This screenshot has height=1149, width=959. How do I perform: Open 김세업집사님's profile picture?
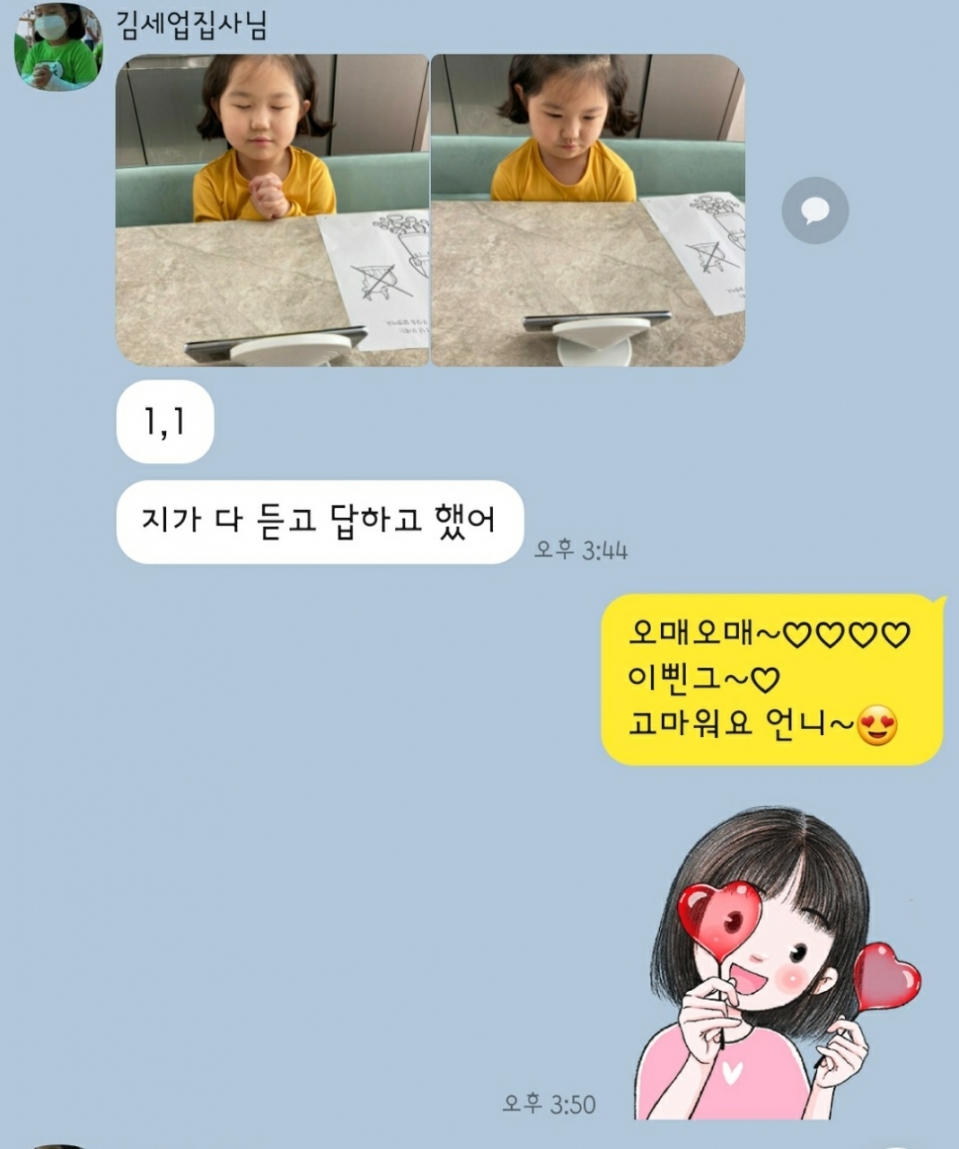[58, 47]
